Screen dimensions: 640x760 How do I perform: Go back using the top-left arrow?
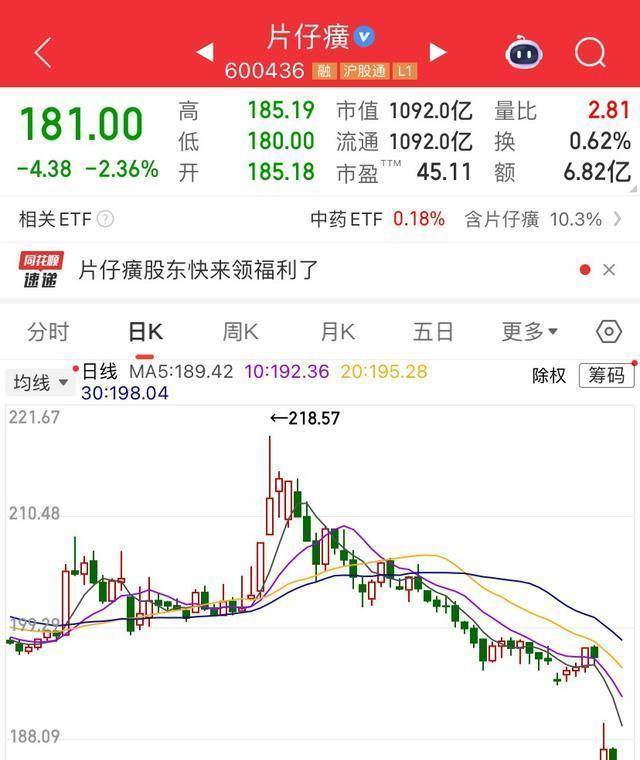coord(42,52)
